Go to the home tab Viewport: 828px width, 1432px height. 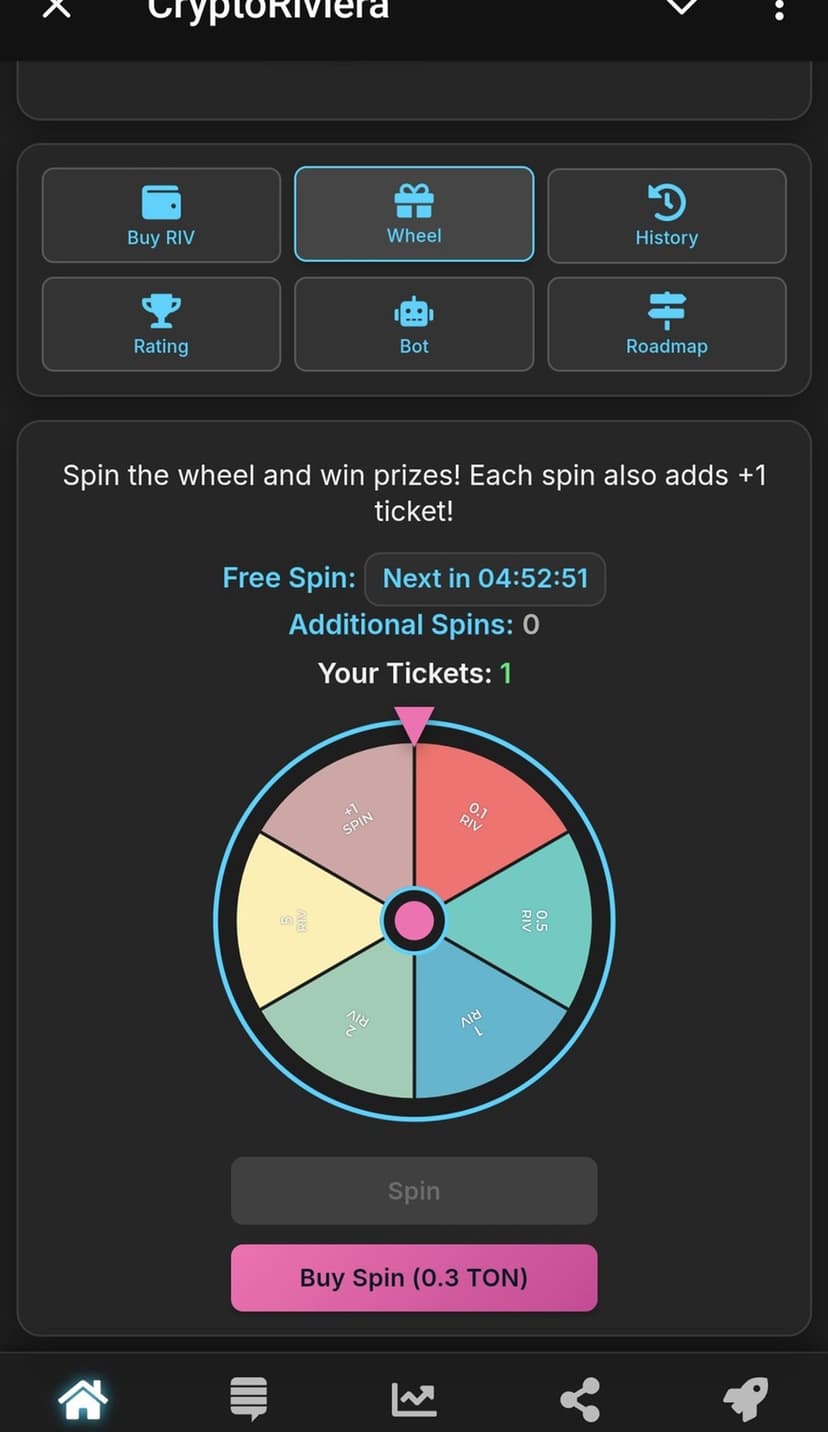[x=83, y=1398]
